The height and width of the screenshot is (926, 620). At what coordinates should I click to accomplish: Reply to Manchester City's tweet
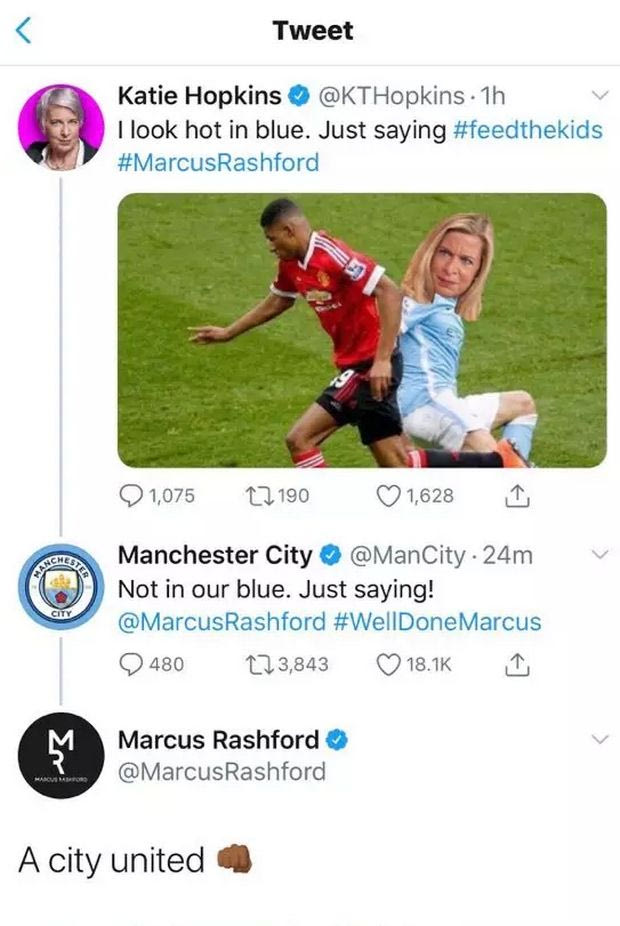coord(133,663)
